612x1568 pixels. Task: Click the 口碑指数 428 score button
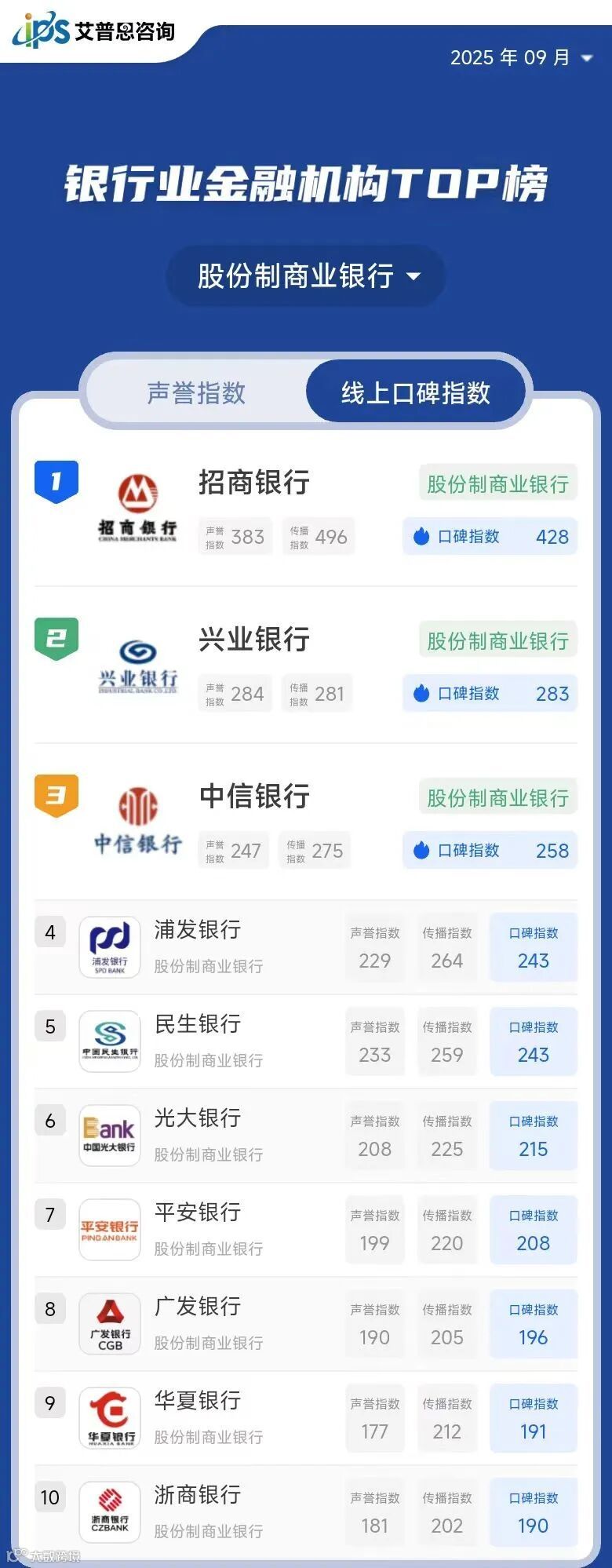tap(489, 537)
